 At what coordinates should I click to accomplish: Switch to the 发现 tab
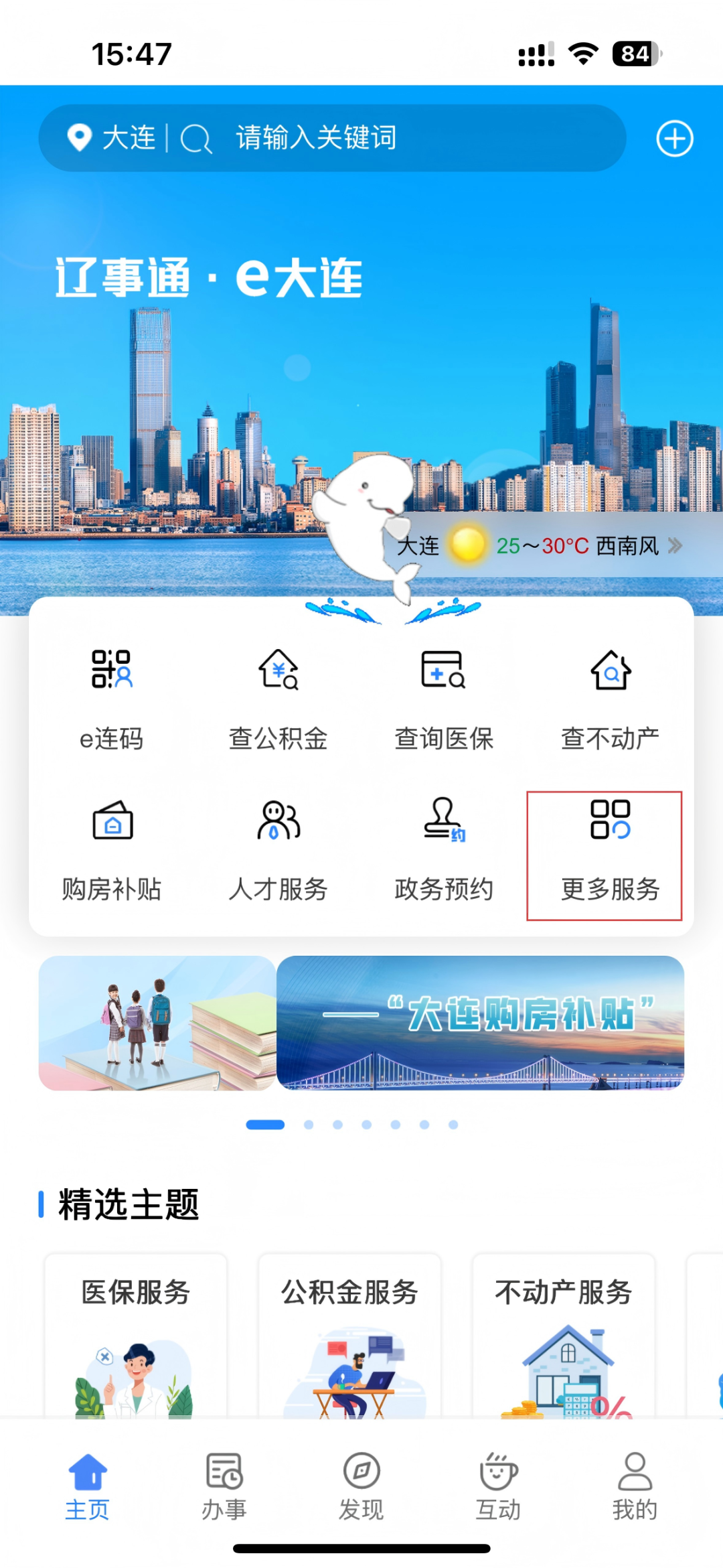click(361, 1485)
